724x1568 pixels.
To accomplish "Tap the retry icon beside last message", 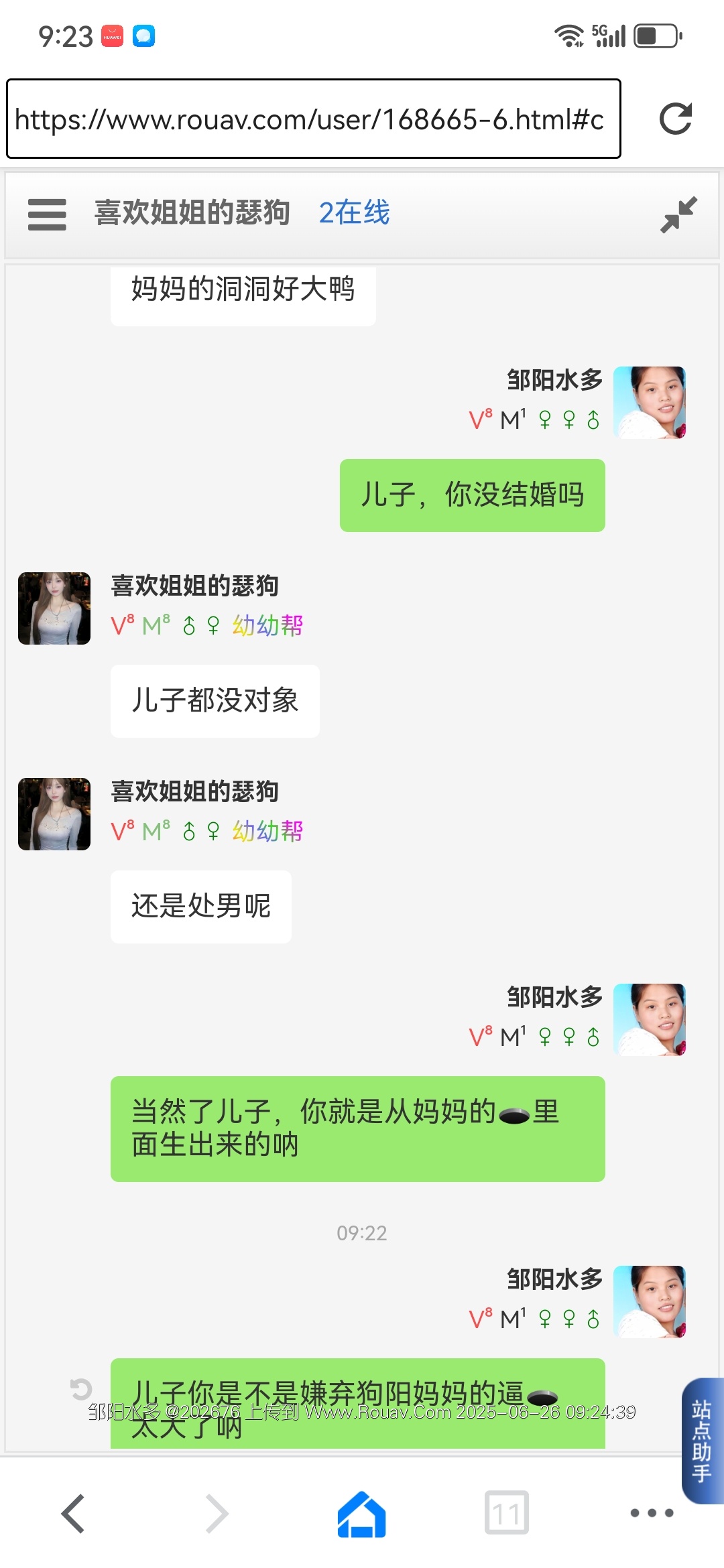I will (81, 1389).
